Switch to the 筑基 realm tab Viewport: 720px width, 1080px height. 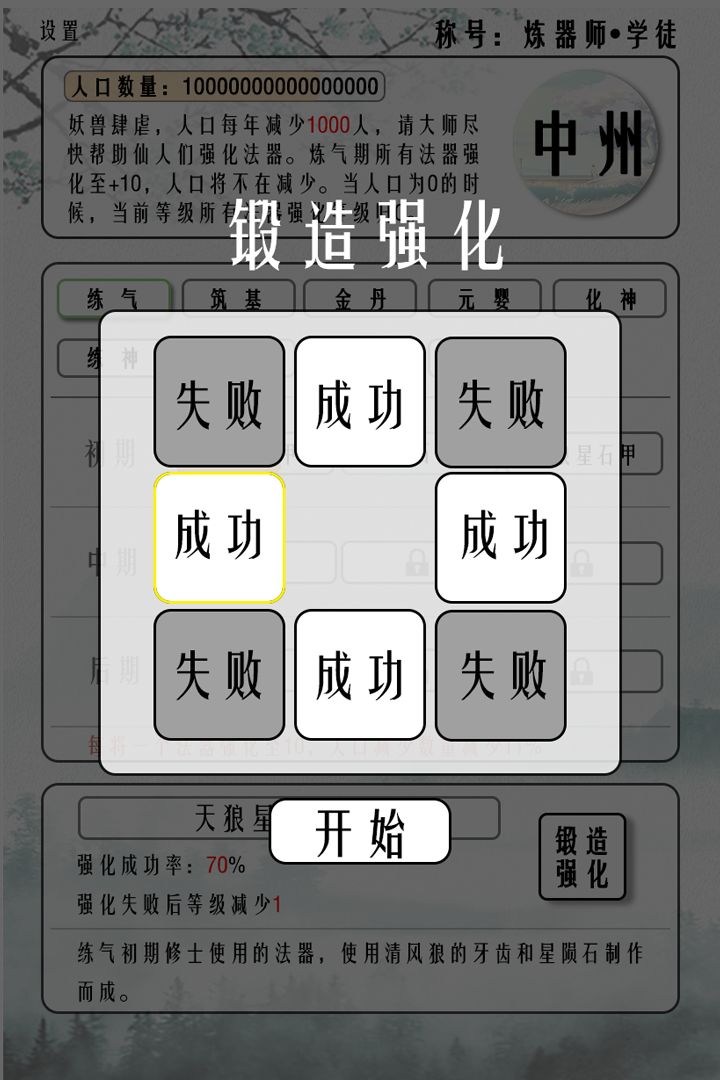pos(236,297)
